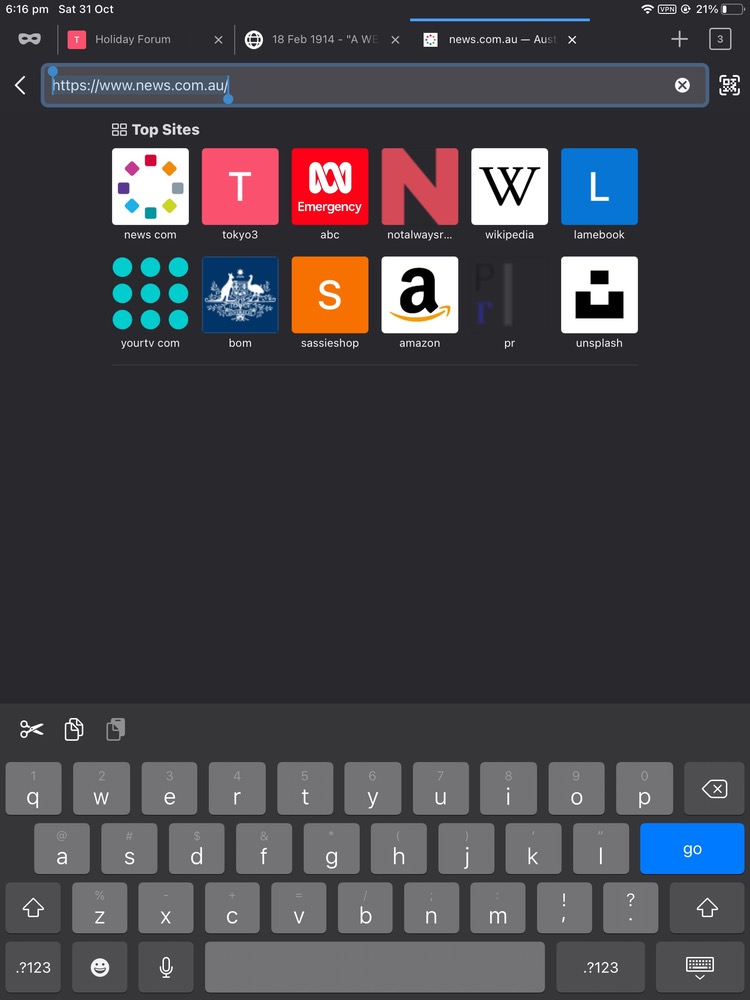Toggle private browsing mask icon
This screenshot has width=750, height=1000.
point(29,40)
